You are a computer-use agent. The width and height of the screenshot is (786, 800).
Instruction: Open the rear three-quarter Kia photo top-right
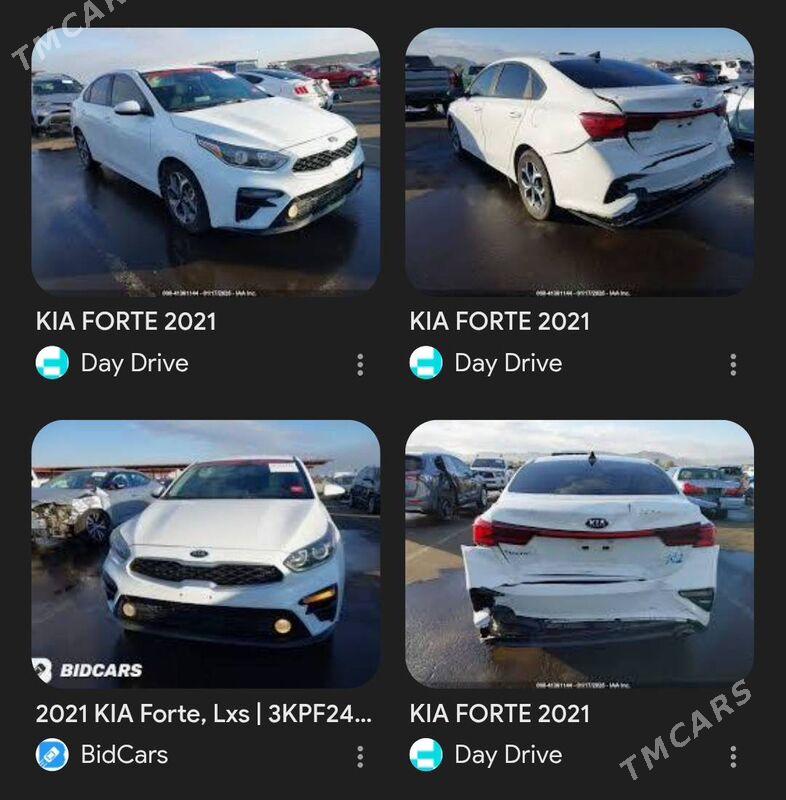[580, 160]
